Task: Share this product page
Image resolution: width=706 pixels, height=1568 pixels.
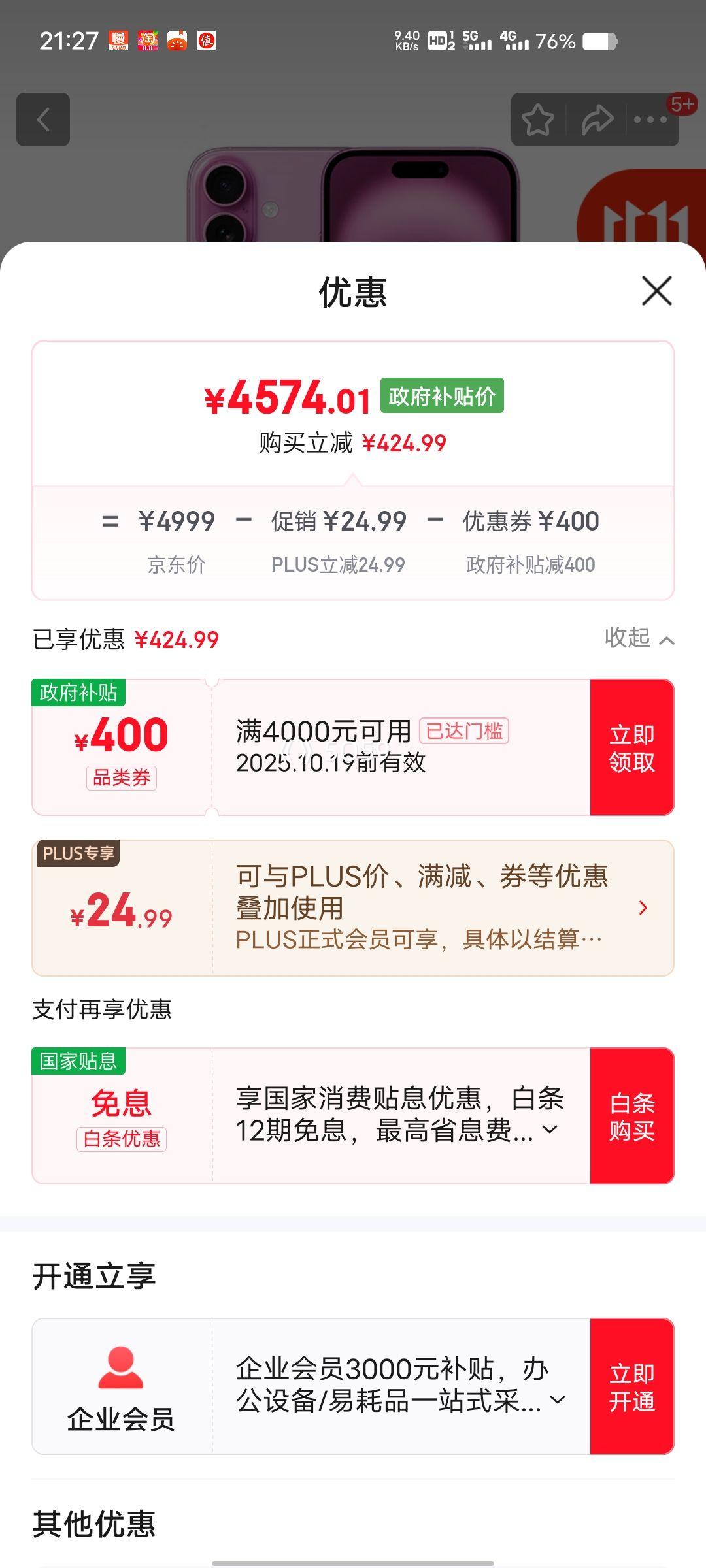Action: (x=597, y=120)
